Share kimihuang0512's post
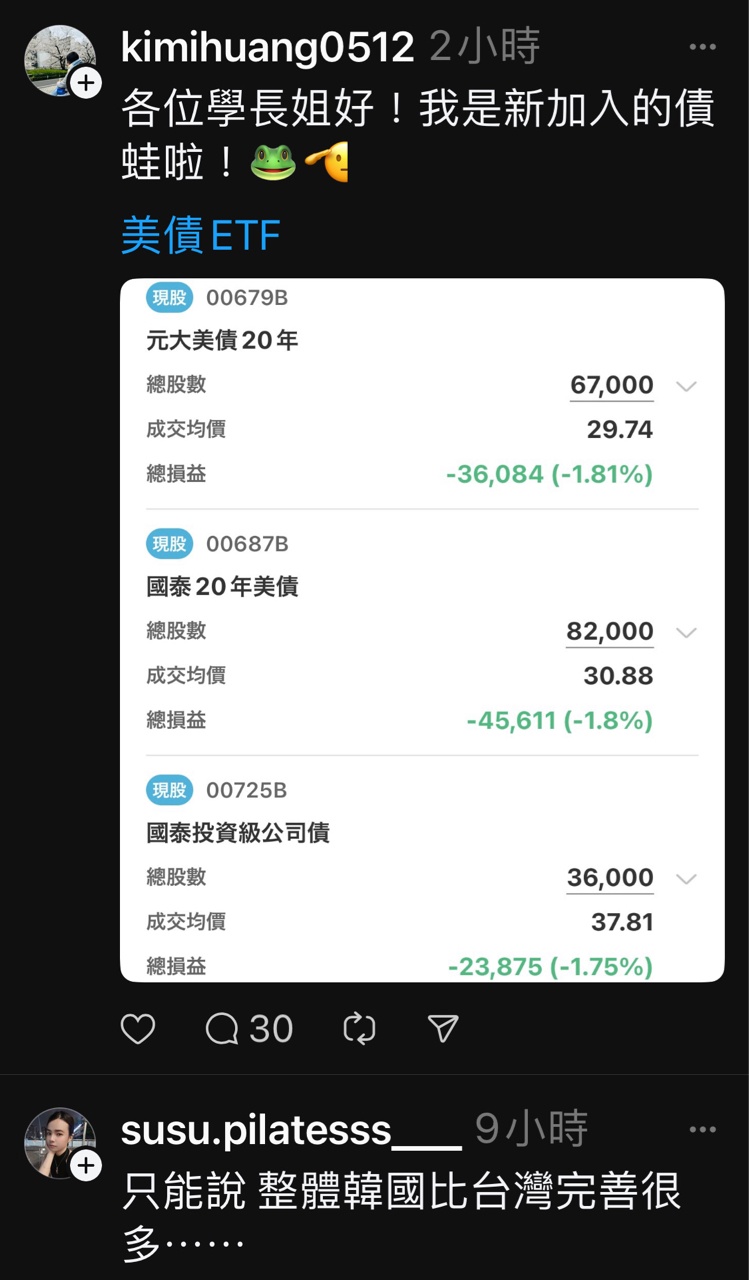Viewport: 749px width, 1280px height. click(443, 1028)
